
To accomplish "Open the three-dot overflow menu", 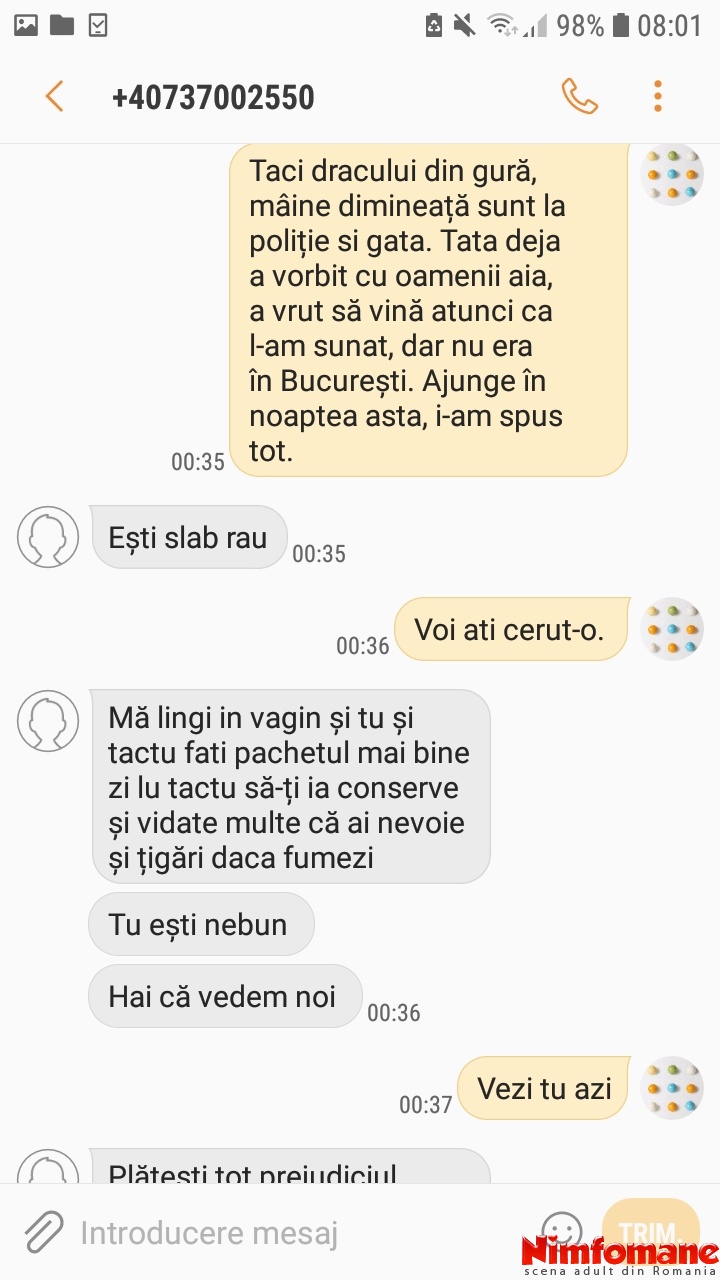I will click(x=657, y=97).
